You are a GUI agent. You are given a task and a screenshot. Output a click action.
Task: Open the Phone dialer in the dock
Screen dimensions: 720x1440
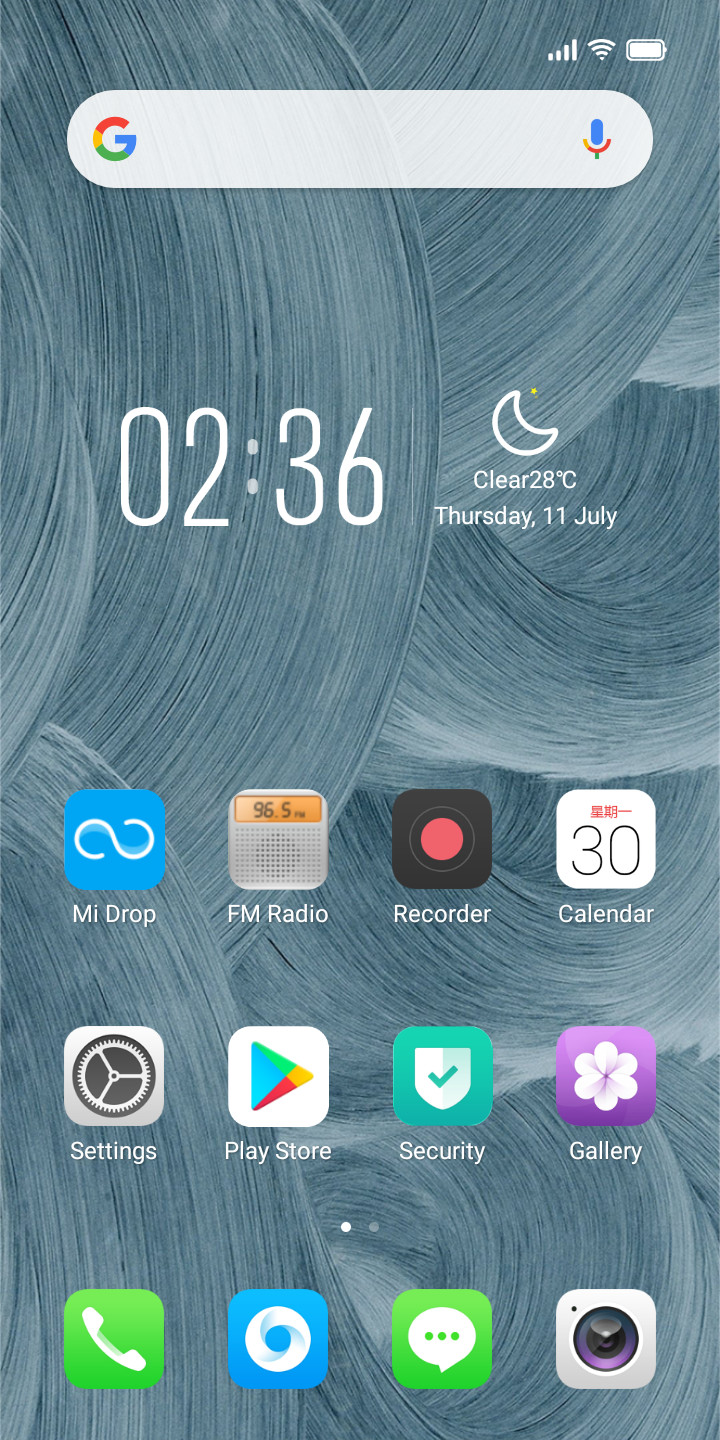114,1339
